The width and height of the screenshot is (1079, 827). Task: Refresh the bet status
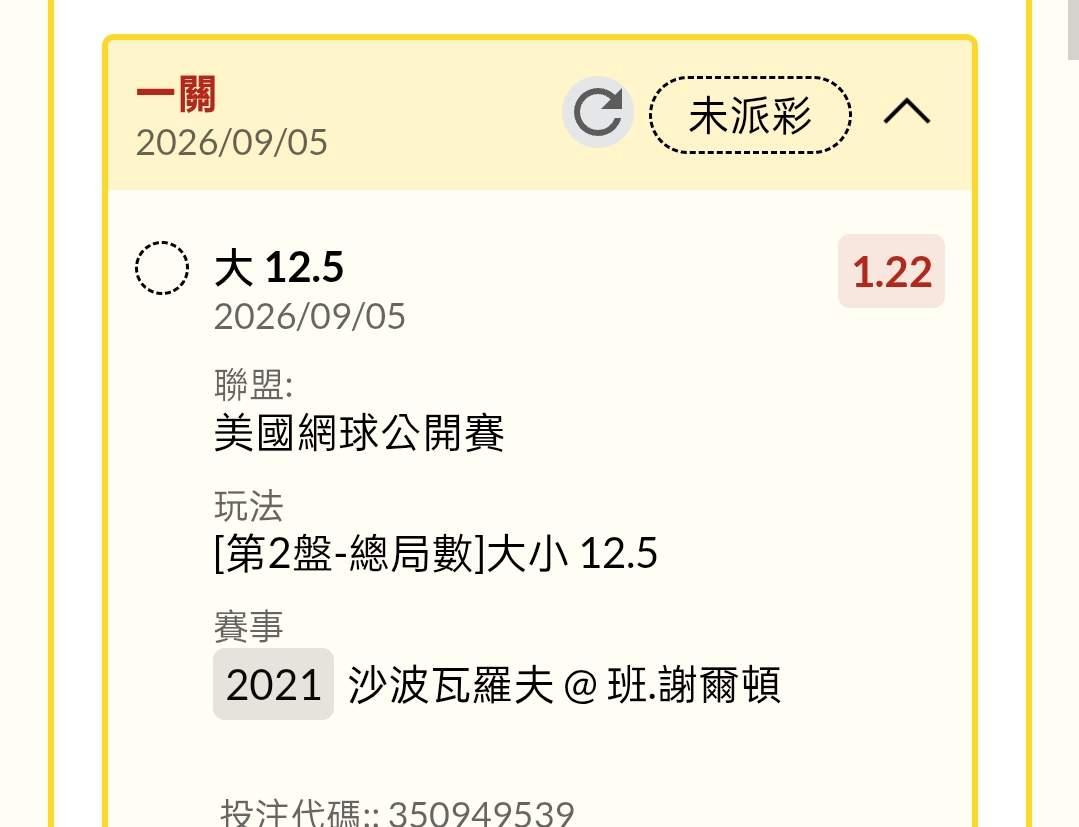point(597,112)
